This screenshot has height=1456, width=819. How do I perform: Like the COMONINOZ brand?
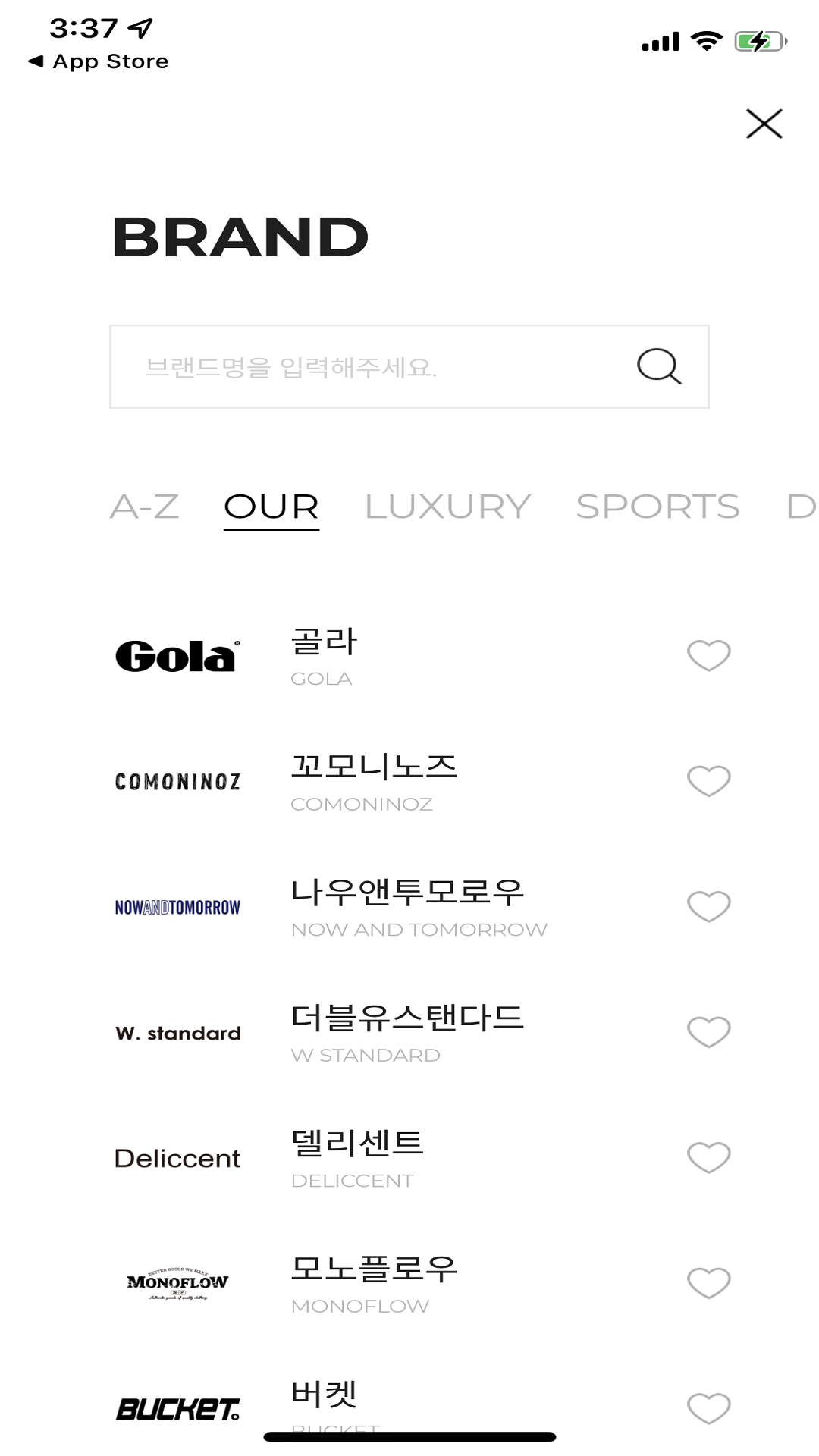point(708,781)
